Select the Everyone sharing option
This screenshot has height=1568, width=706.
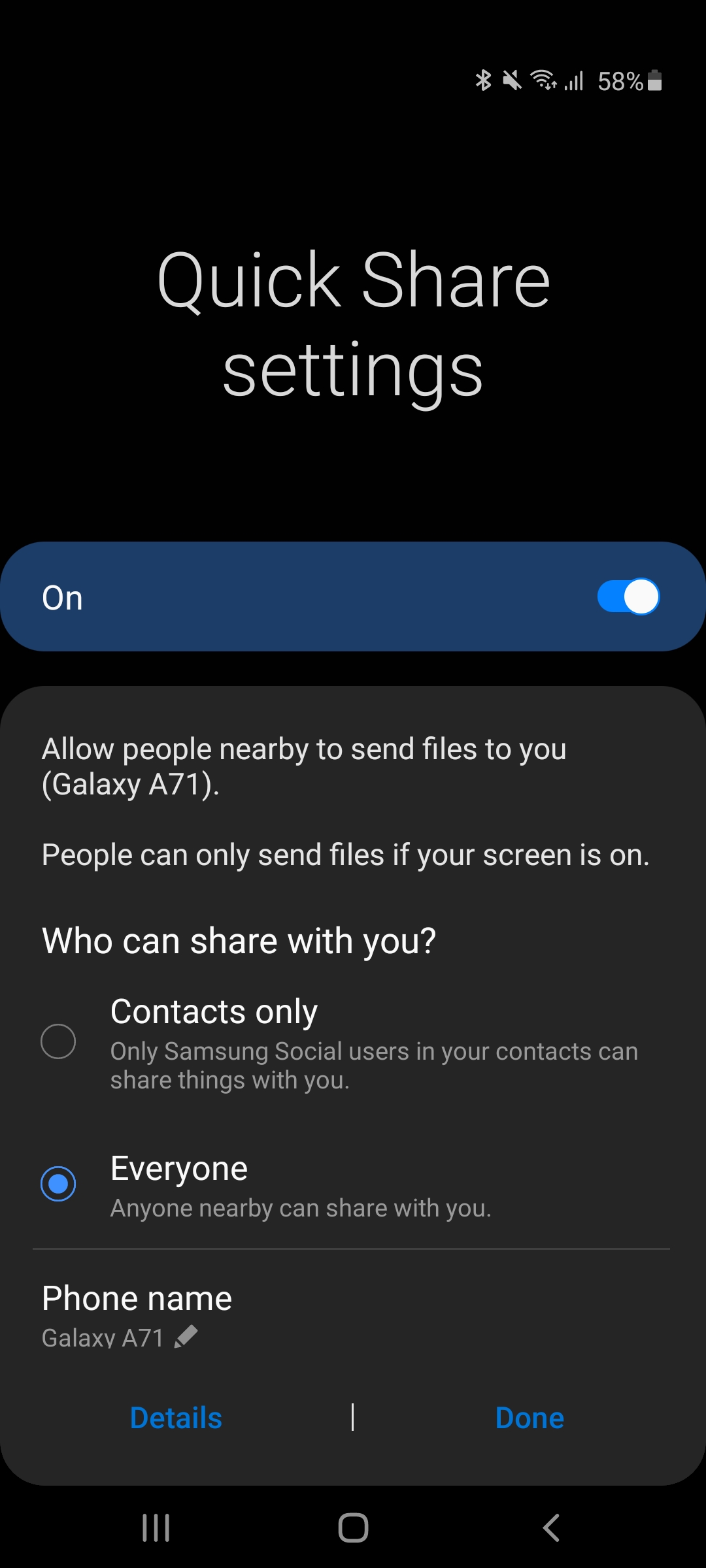(58, 1184)
